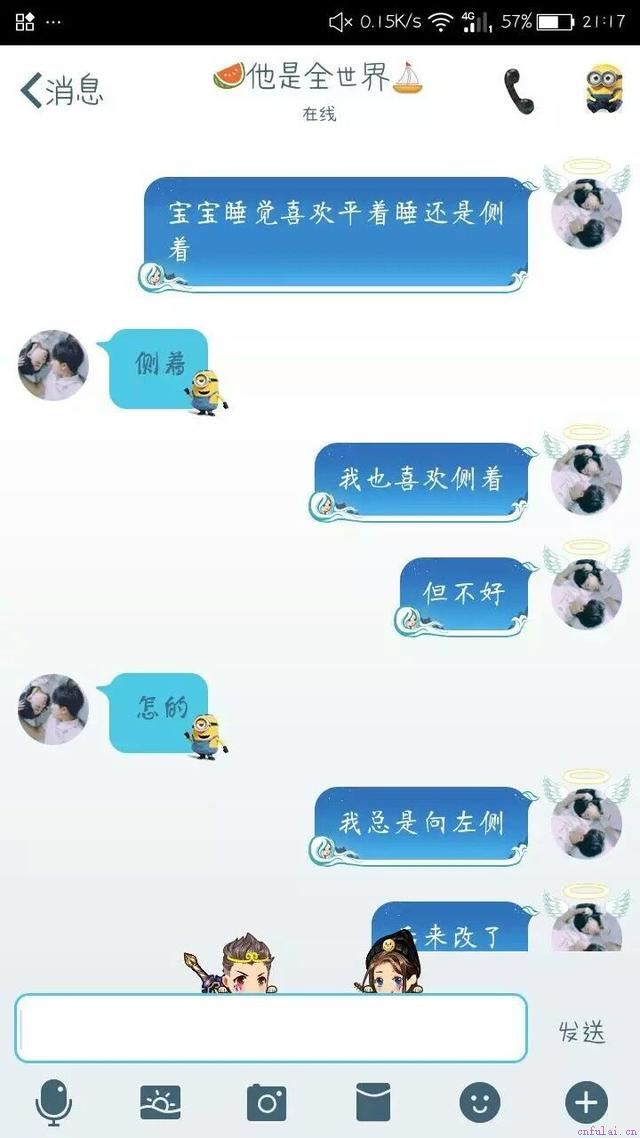This screenshot has width=640, height=1138.
Task: Open the contact's avatar beside the 侧着 message
Action: click(53, 366)
